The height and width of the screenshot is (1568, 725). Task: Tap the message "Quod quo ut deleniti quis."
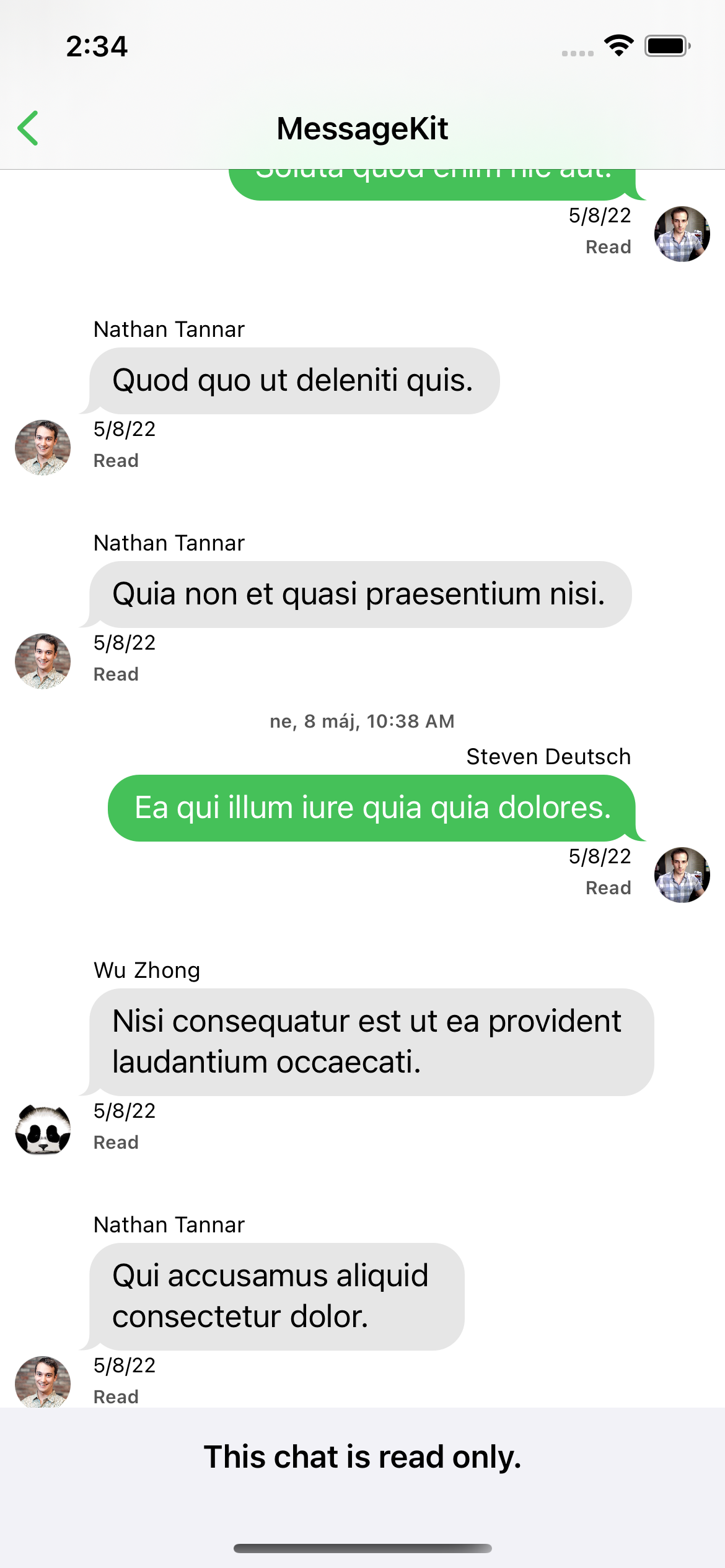point(294,380)
